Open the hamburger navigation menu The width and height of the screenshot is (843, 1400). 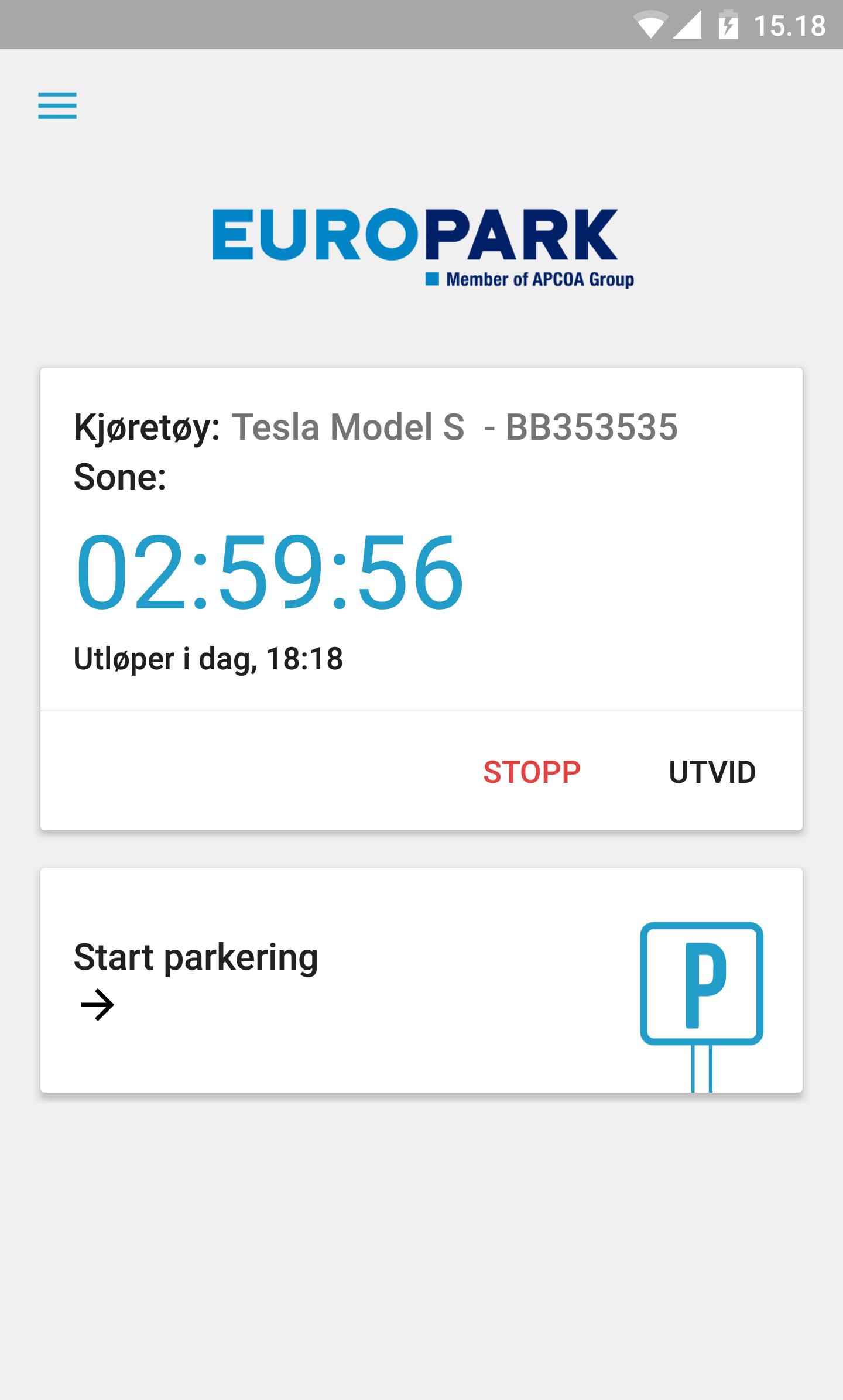click(x=57, y=106)
